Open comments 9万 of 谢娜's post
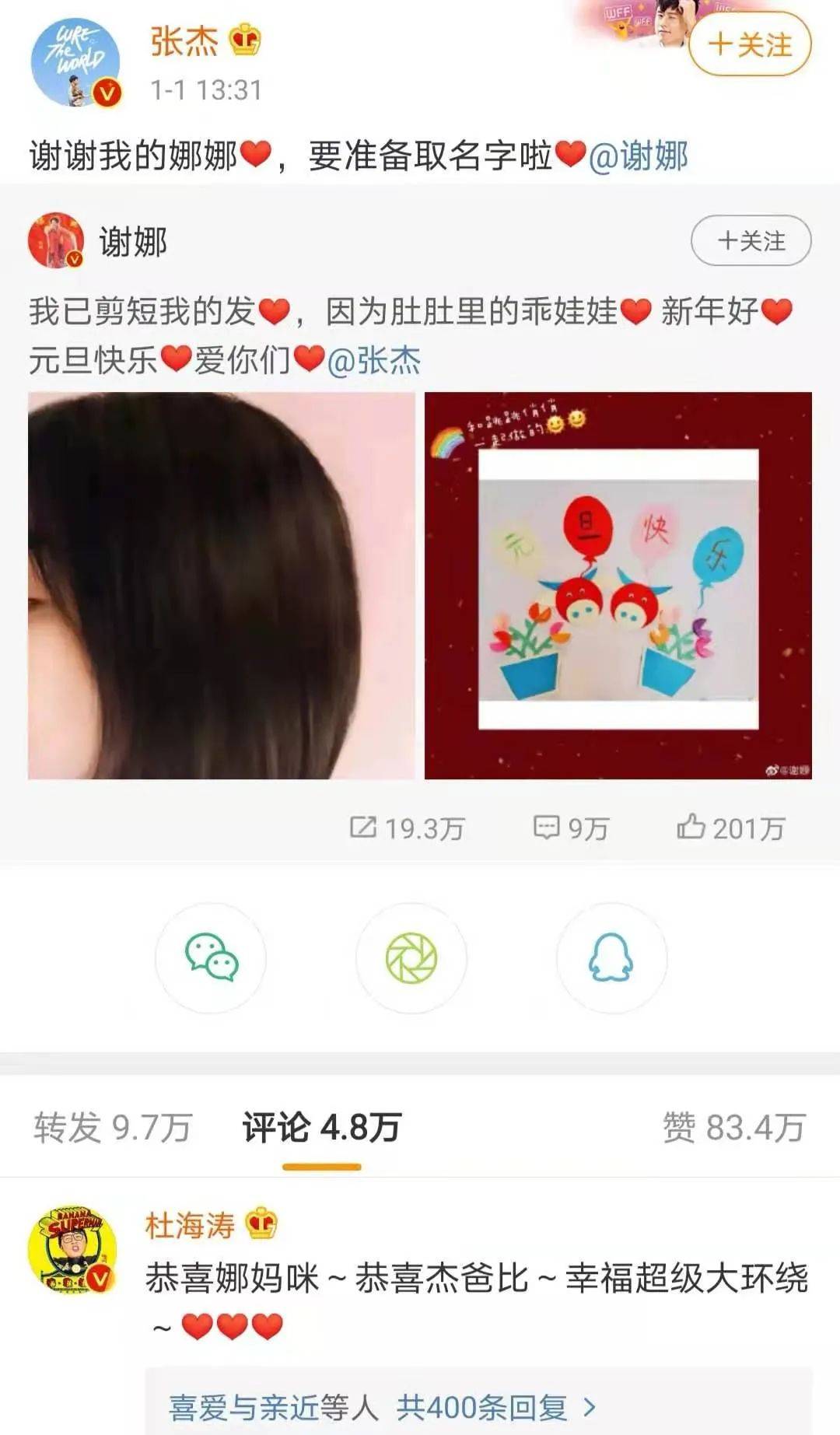The width and height of the screenshot is (840, 1435). [x=570, y=828]
